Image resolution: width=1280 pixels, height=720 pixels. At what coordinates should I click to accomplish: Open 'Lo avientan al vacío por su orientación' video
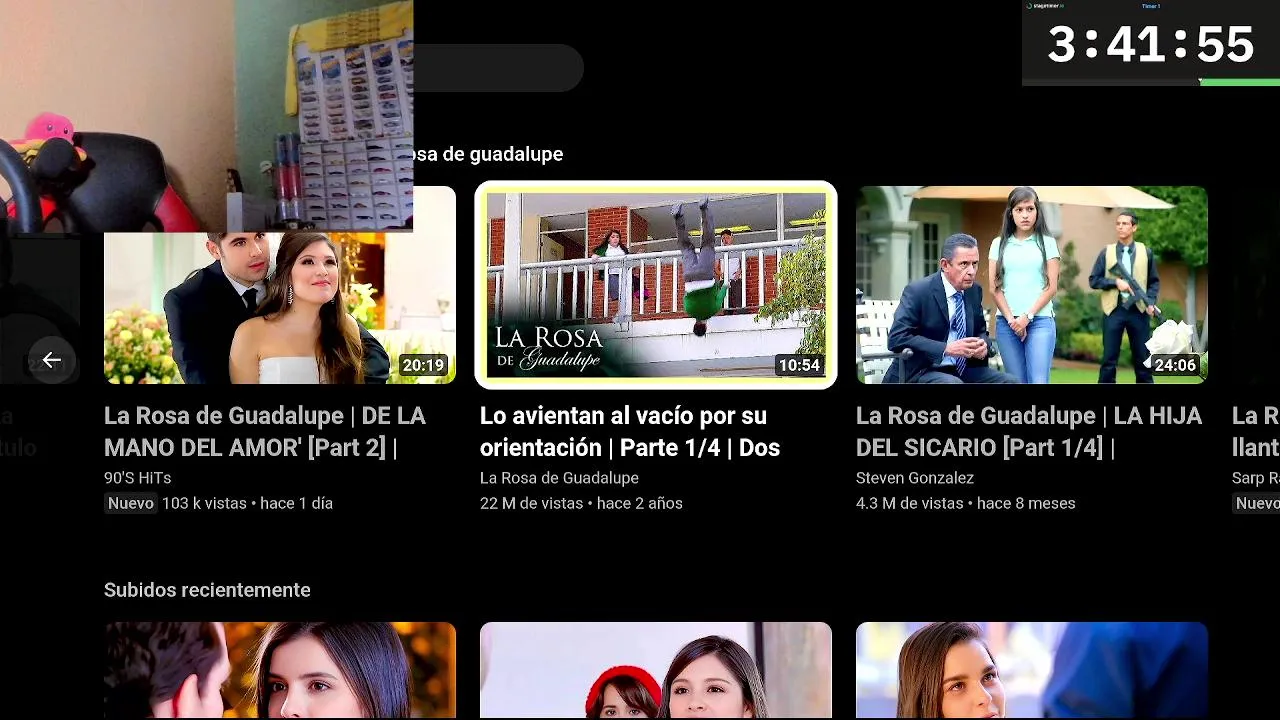tap(655, 284)
